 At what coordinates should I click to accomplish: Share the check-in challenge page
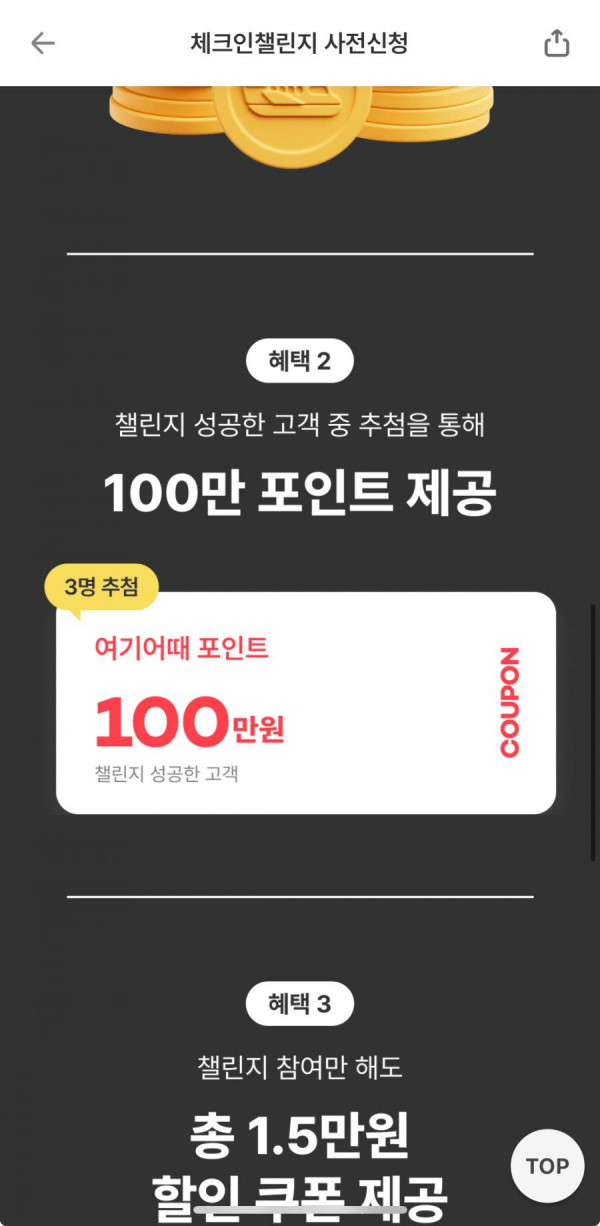557,43
